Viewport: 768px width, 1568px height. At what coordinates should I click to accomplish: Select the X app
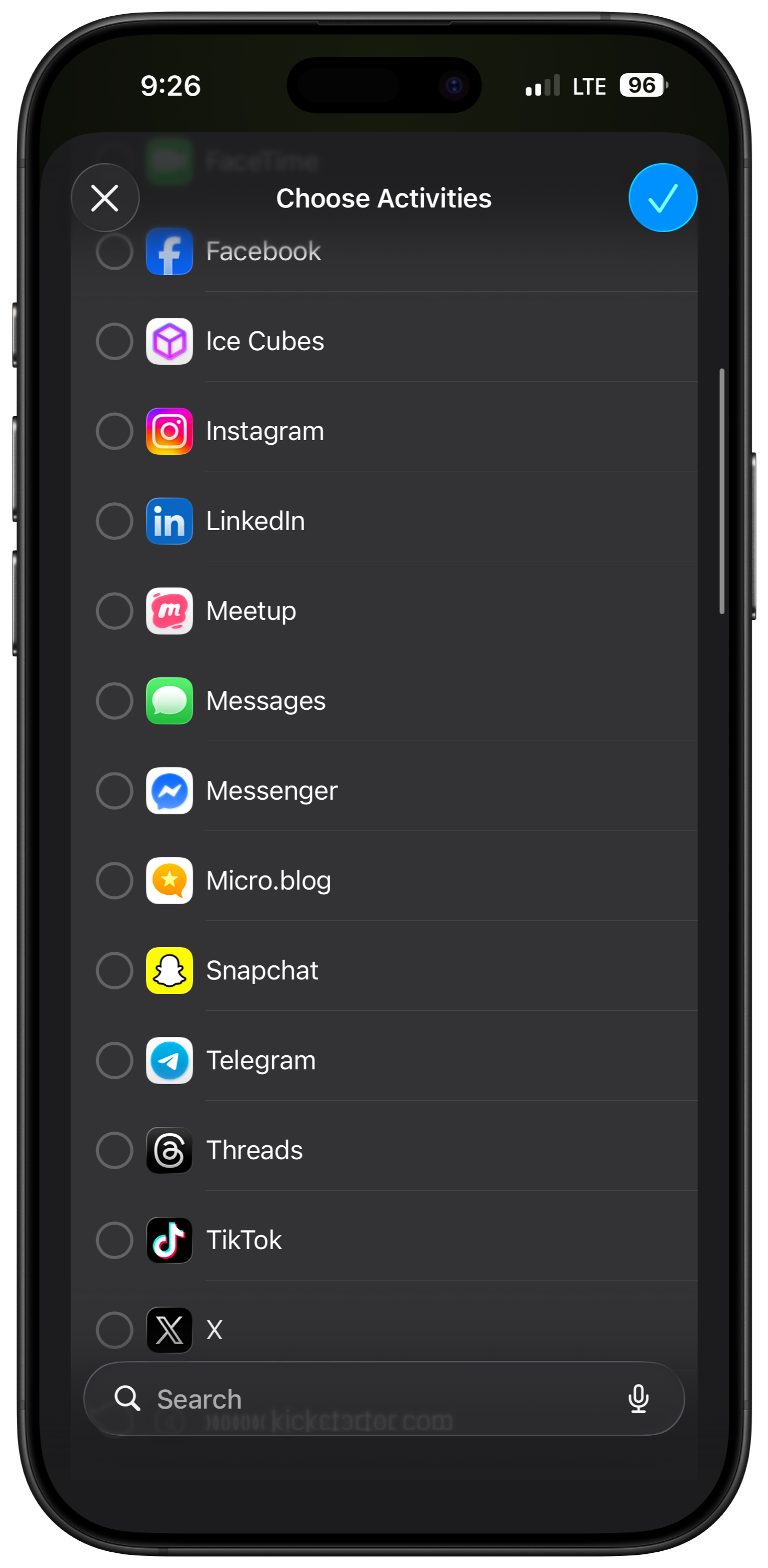click(114, 1330)
